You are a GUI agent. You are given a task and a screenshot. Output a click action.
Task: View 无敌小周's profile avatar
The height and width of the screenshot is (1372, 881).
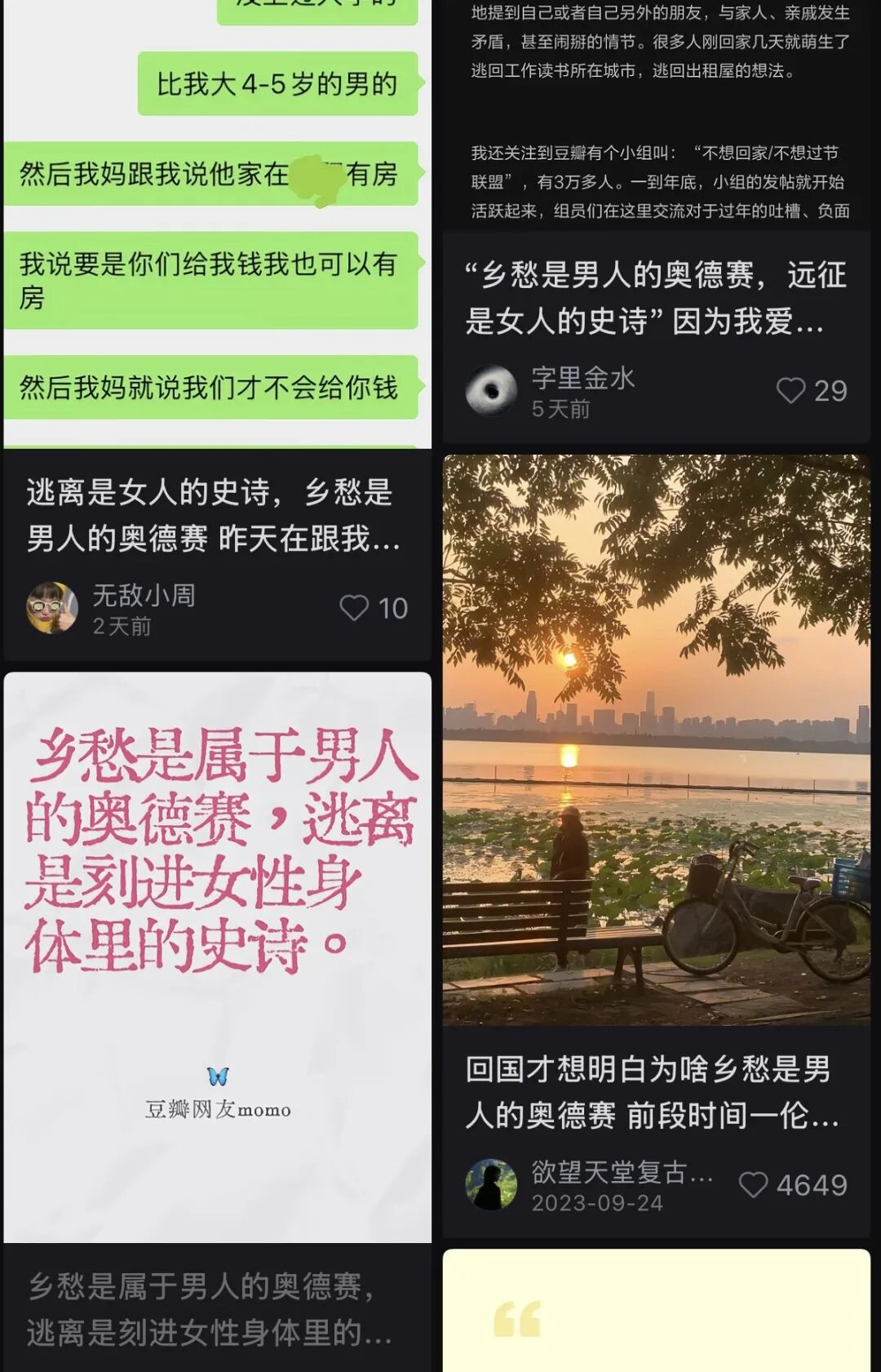pos(52,608)
